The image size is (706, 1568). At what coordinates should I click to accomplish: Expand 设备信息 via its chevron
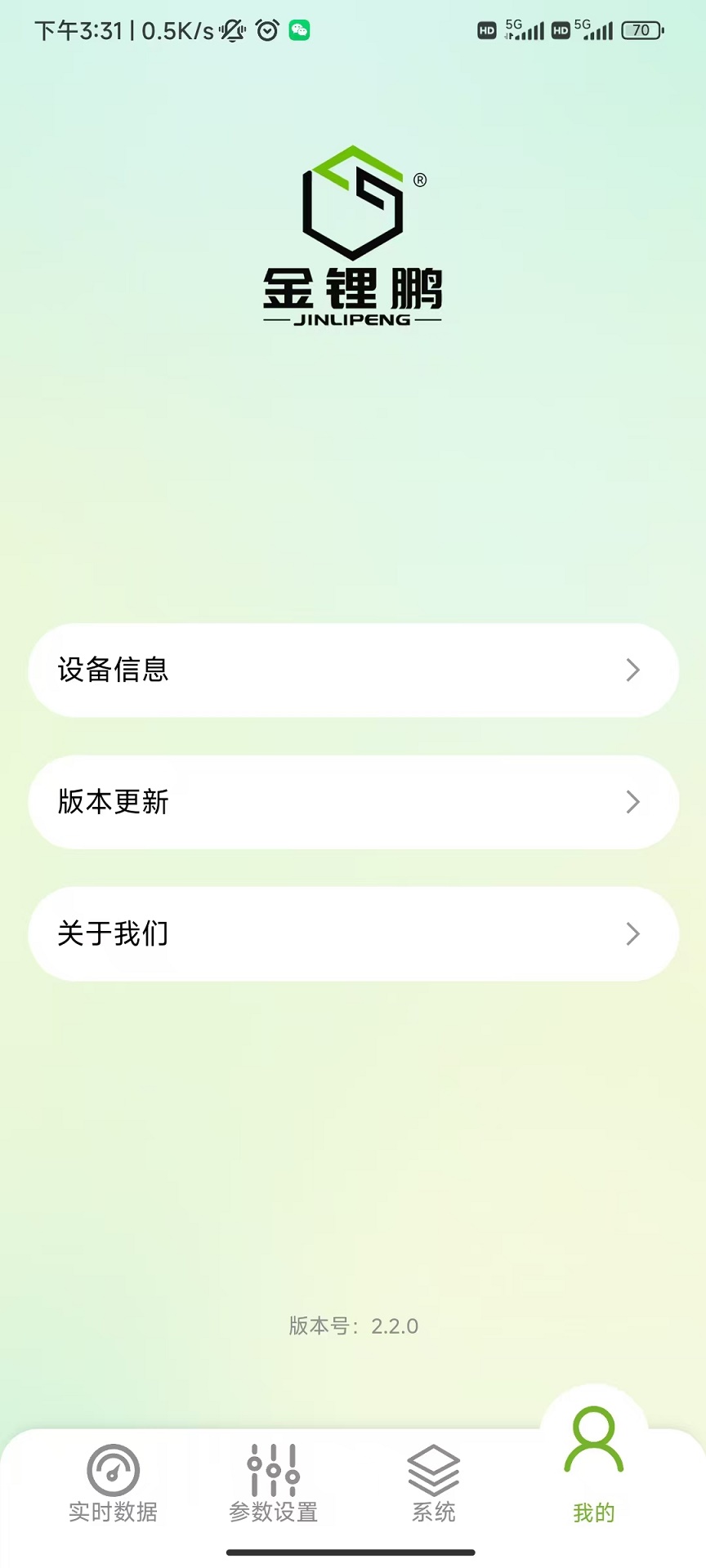tap(633, 670)
